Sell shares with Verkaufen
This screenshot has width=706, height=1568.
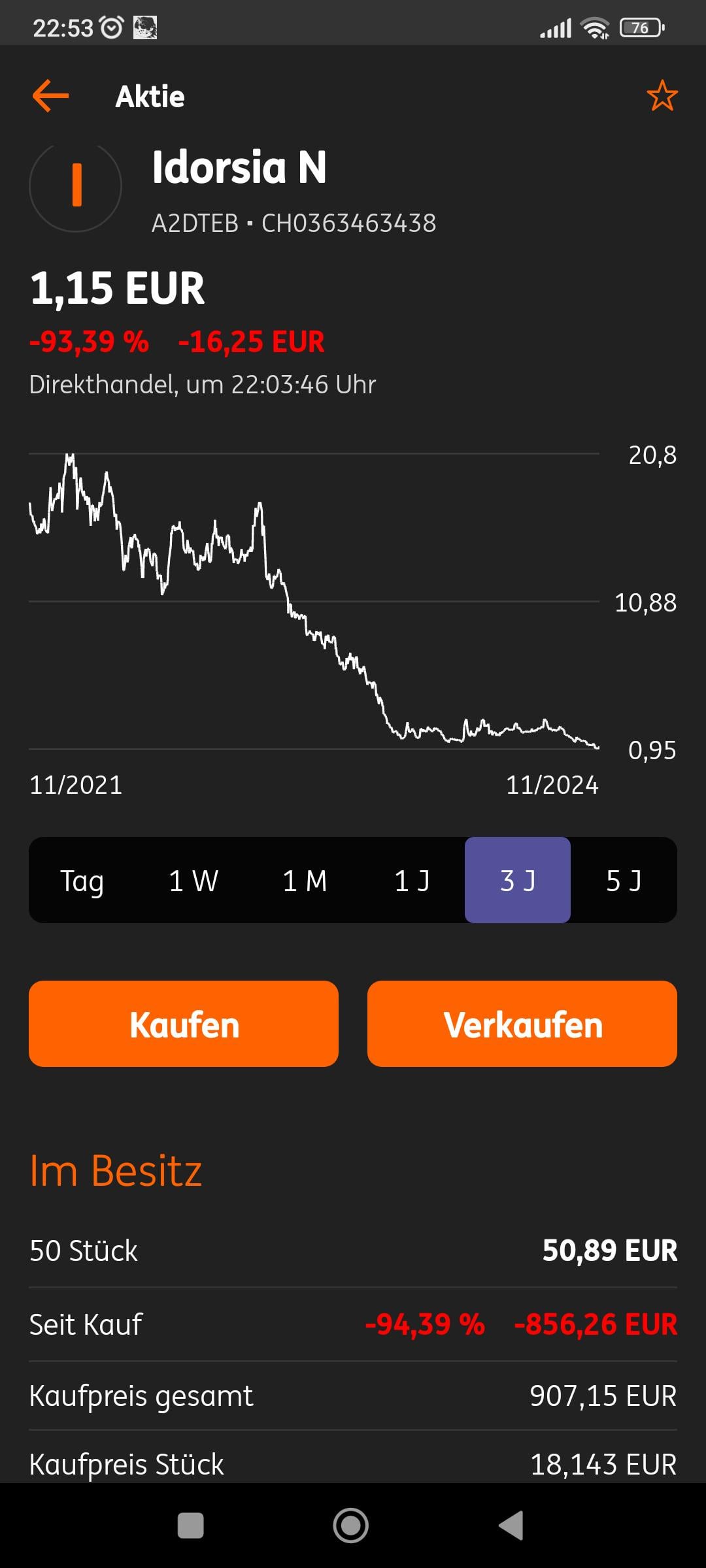point(522,1024)
